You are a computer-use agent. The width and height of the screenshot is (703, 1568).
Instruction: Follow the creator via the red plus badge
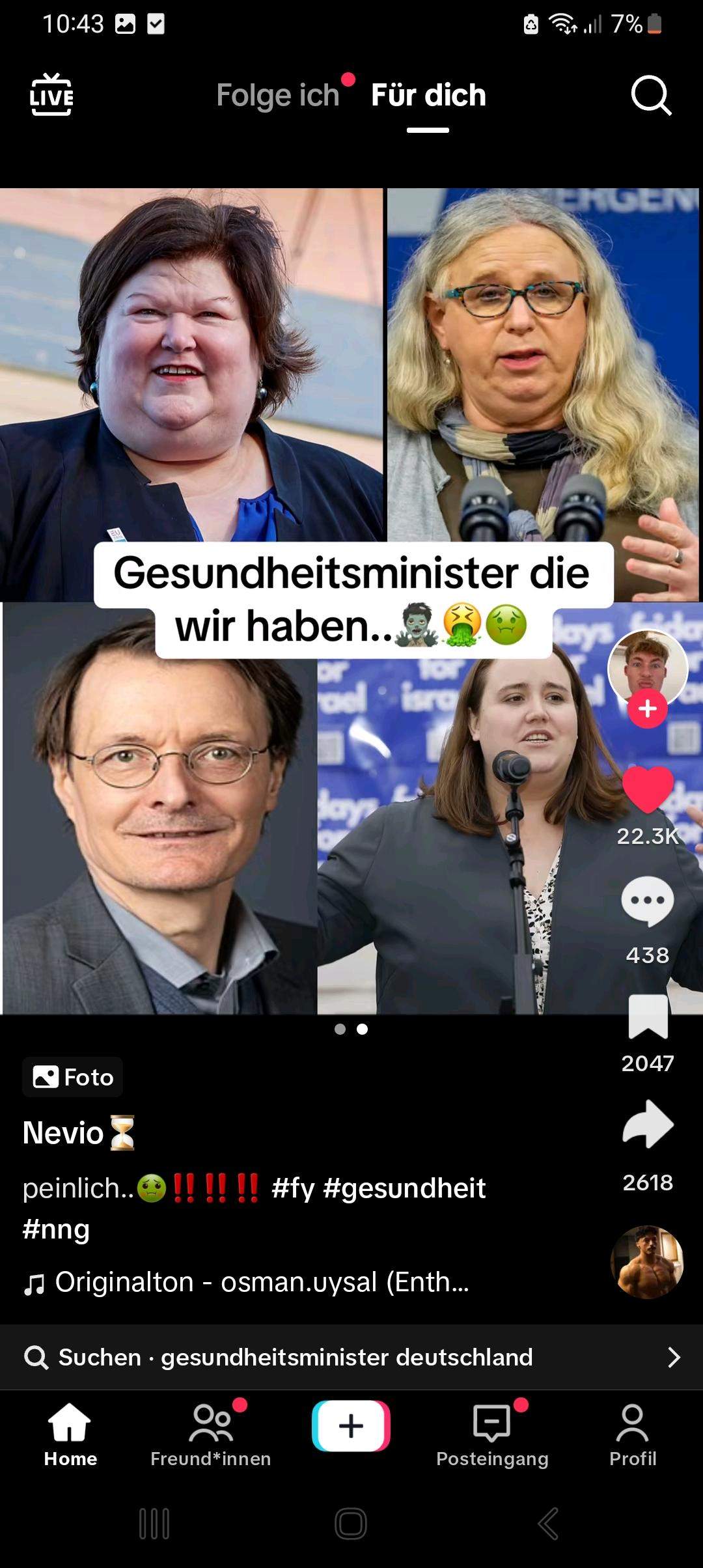coord(647,708)
